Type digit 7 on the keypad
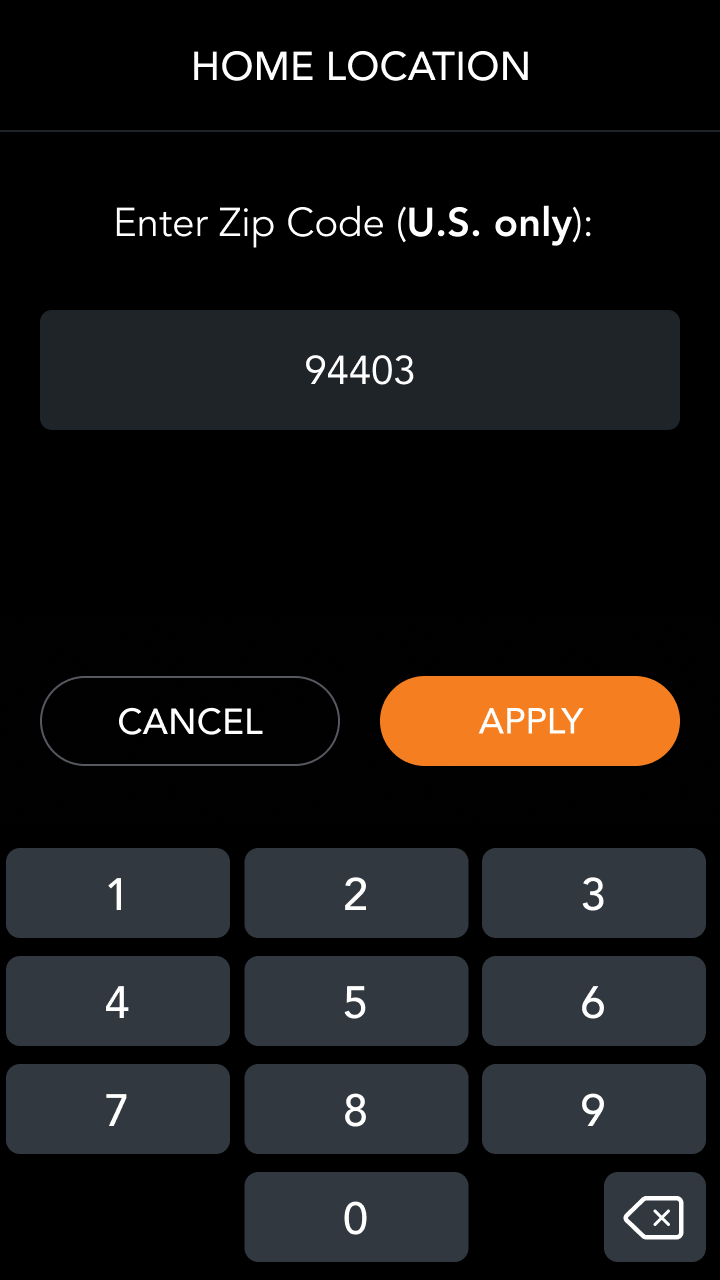The width and height of the screenshot is (720, 1280). [118, 1109]
